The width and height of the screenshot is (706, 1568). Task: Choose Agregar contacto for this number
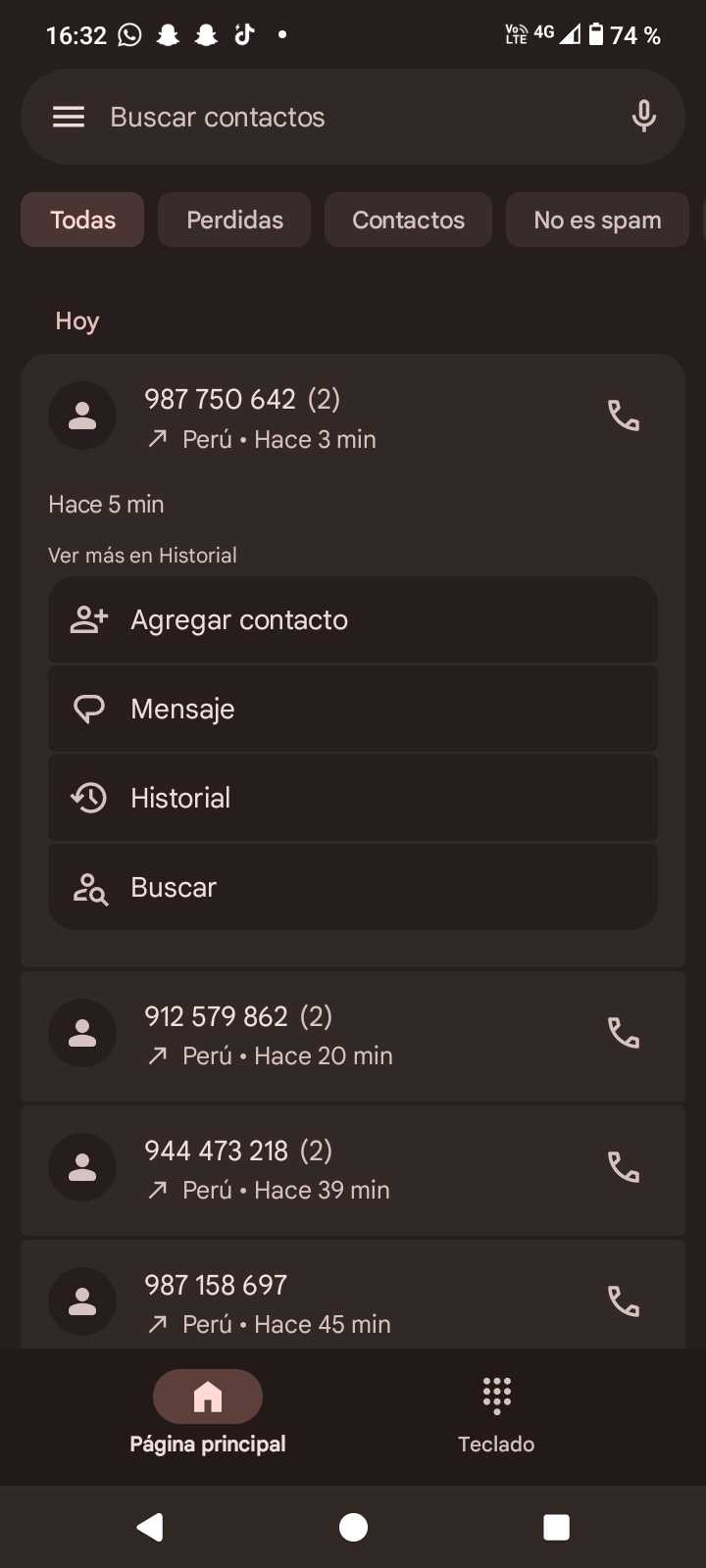point(353,620)
